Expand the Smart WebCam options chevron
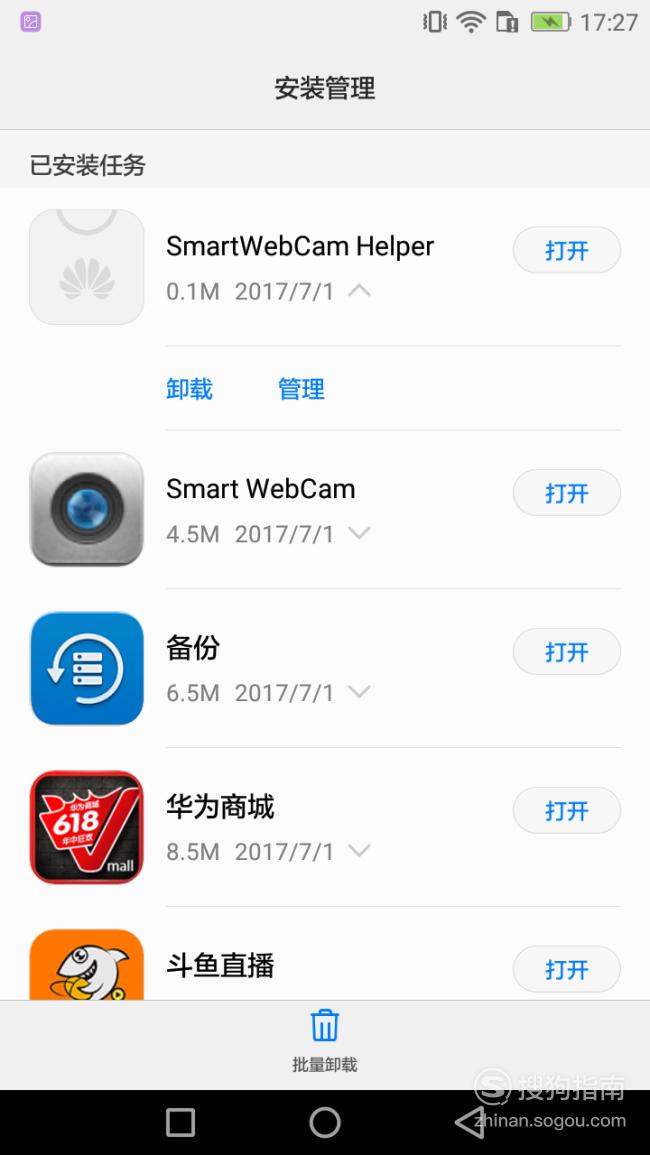Viewport: 650px width, 1155px height. tap(359, 533)
